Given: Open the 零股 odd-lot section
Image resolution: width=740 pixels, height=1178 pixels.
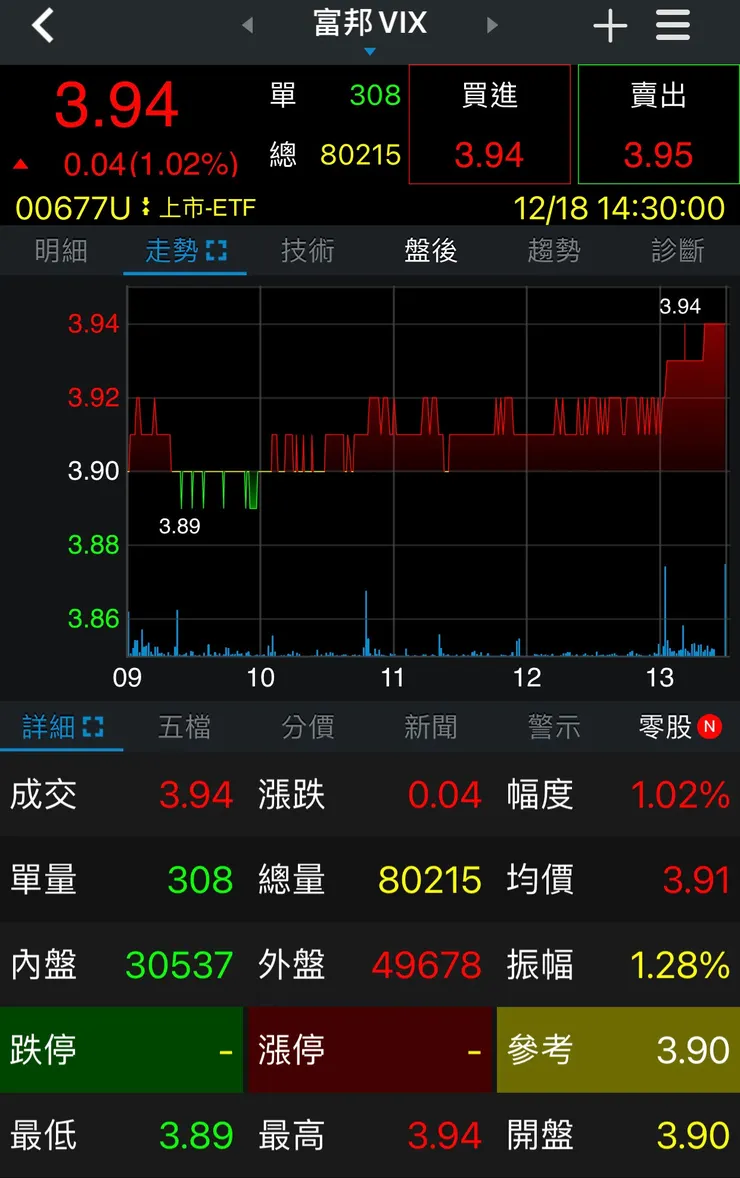Looking at the screenshot, I should [666, 727].
